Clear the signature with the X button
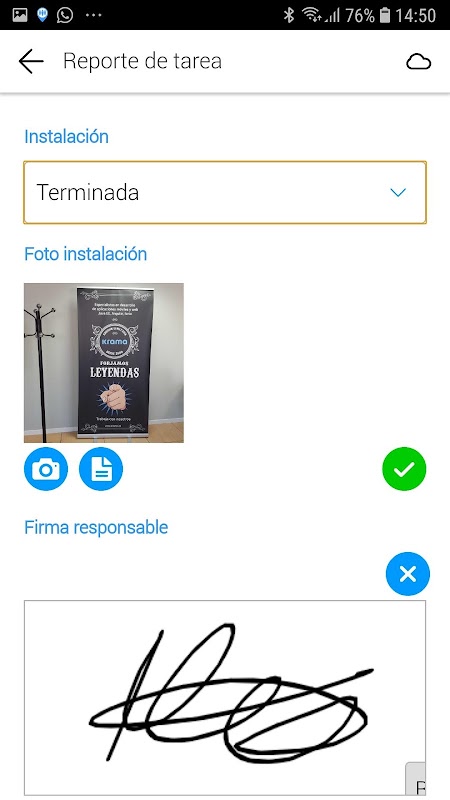 (408, 574)
